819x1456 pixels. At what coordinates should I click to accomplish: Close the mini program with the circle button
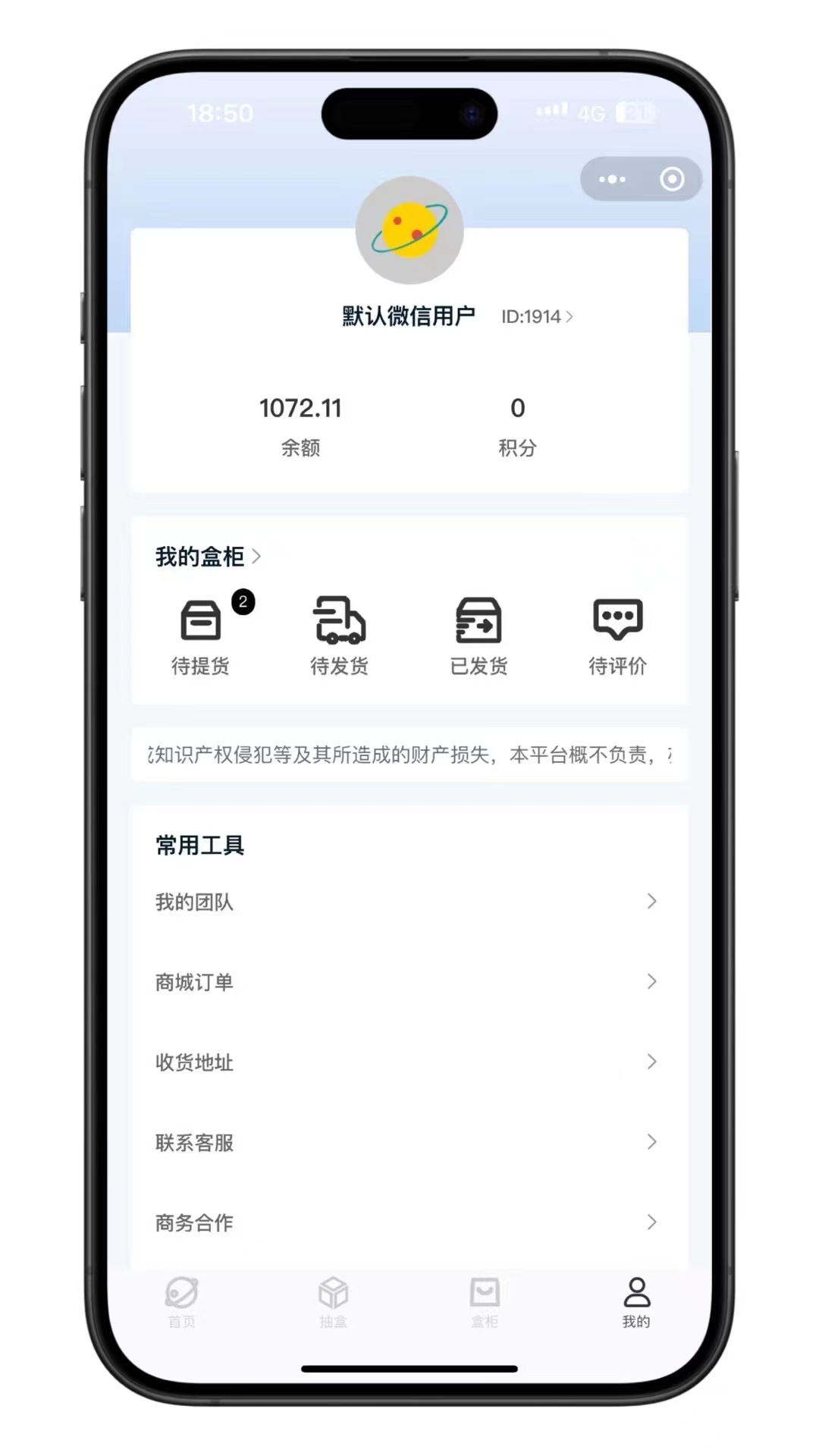point(672,180)
